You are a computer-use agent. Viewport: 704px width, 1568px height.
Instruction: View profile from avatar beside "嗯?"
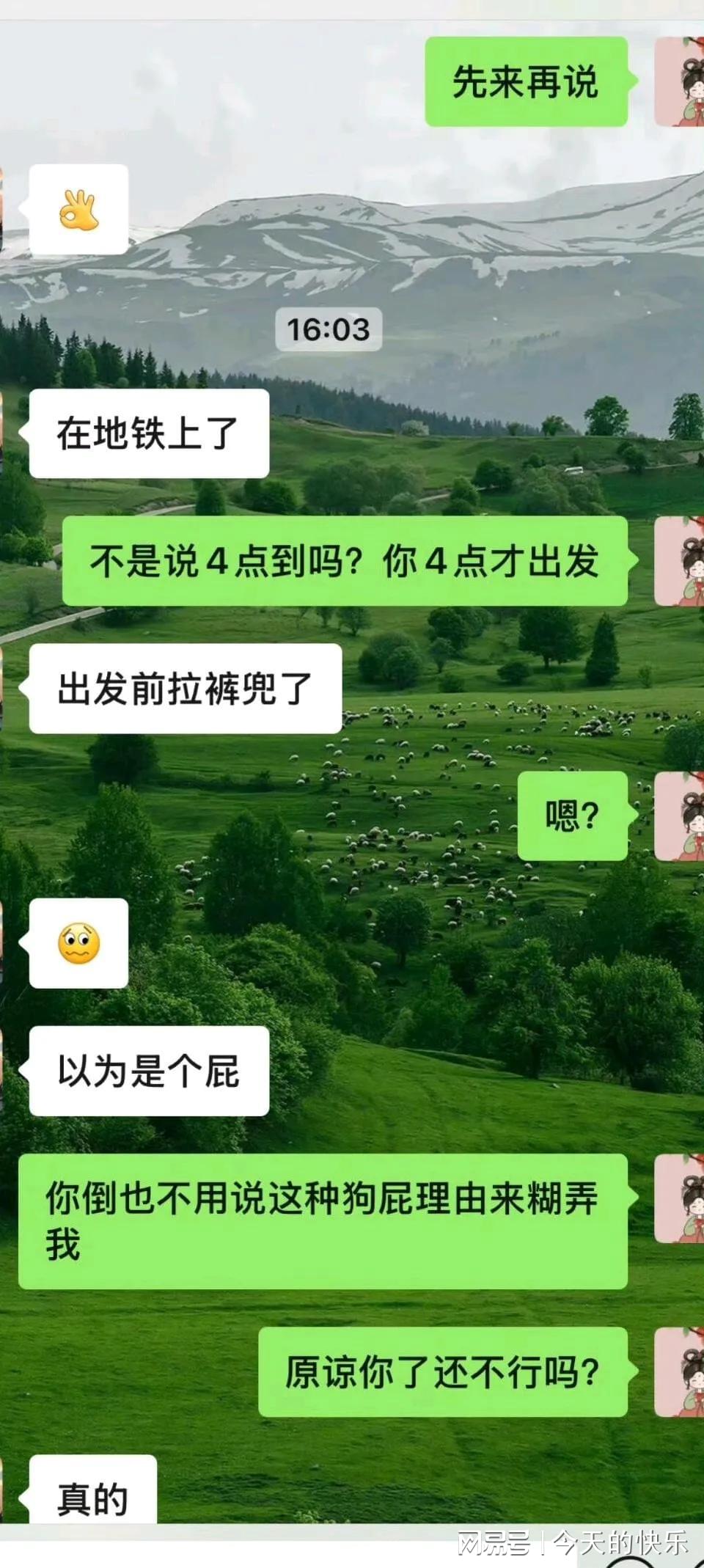680,816
